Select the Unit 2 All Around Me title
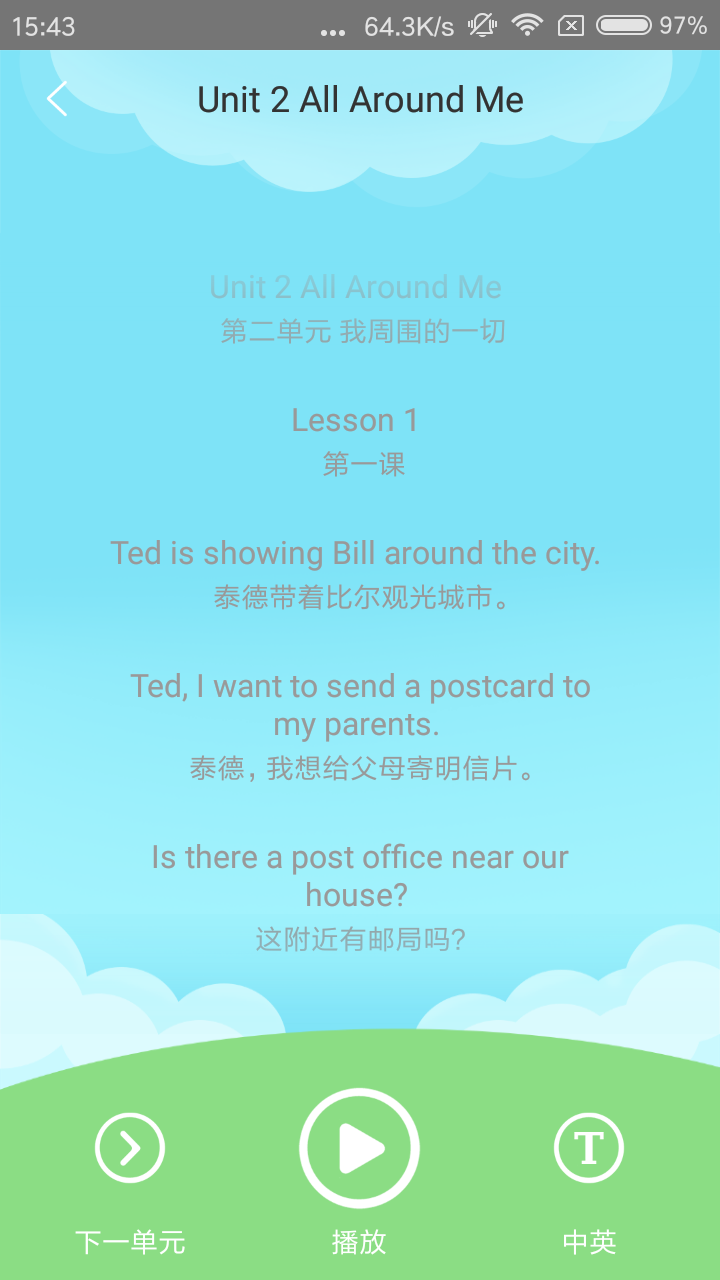720x1280 pixels. pos(360,99)
